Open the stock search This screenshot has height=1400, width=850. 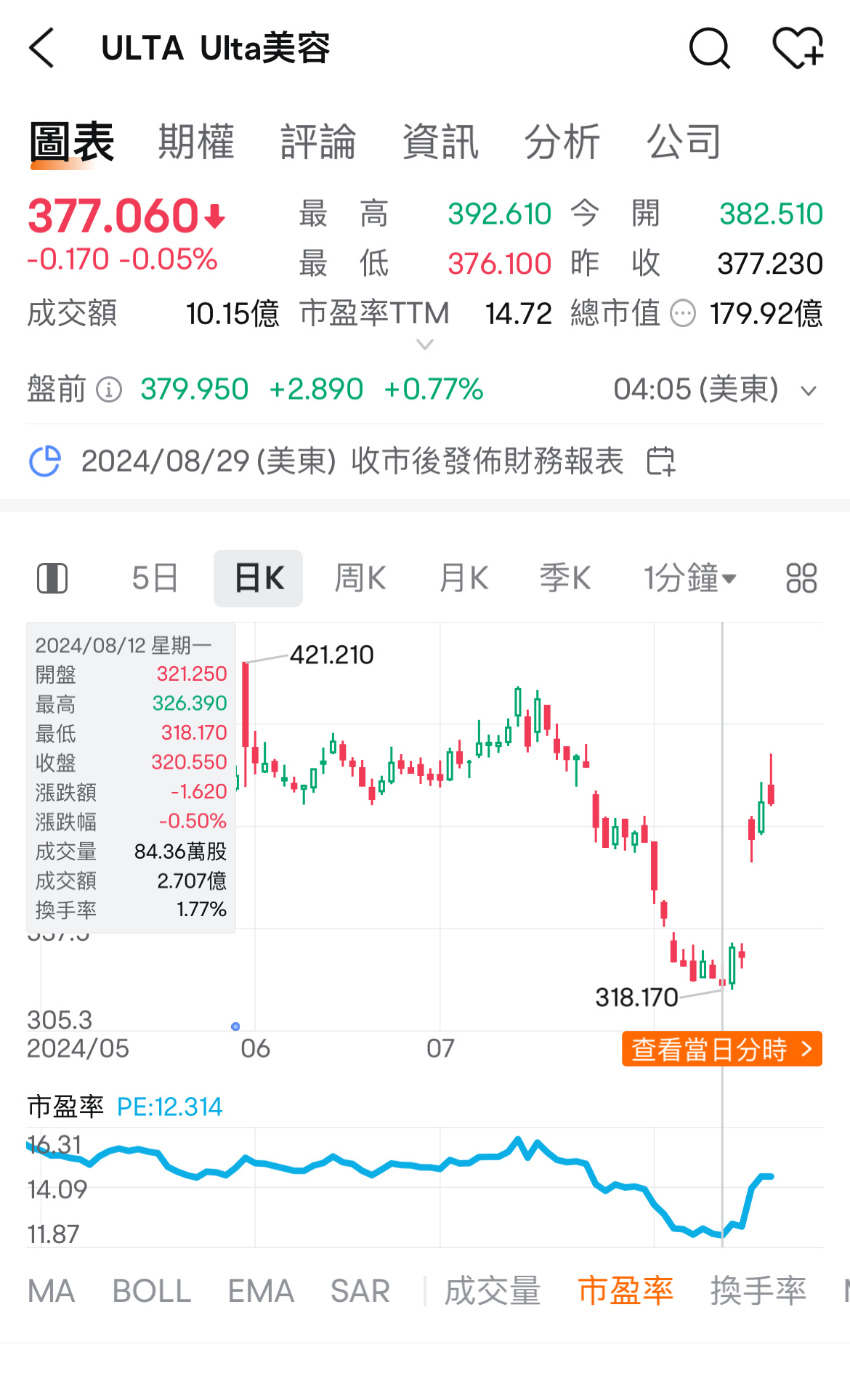pos(709,49)
